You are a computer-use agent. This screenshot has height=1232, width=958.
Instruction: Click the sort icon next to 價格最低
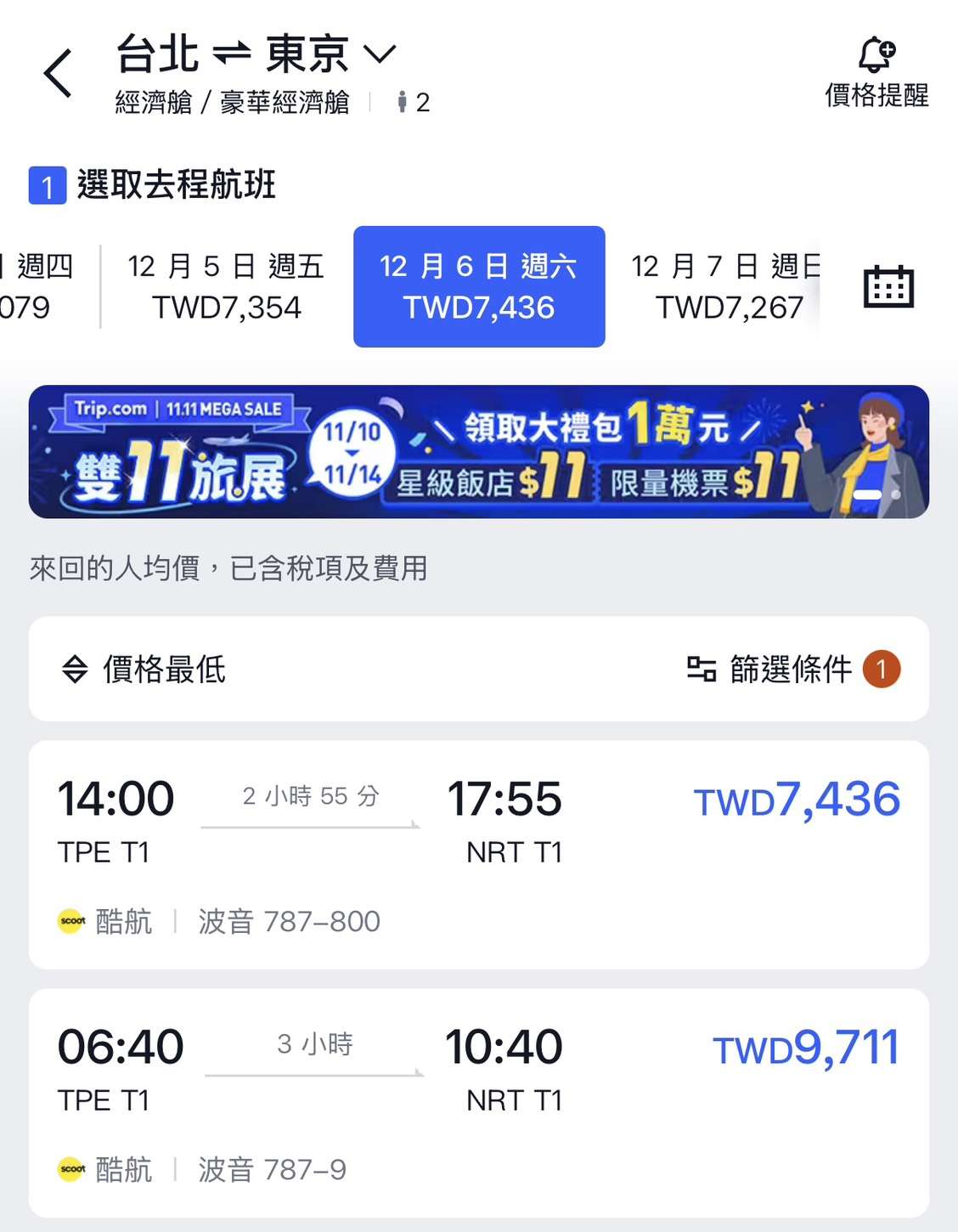click(x=75, y=670)
